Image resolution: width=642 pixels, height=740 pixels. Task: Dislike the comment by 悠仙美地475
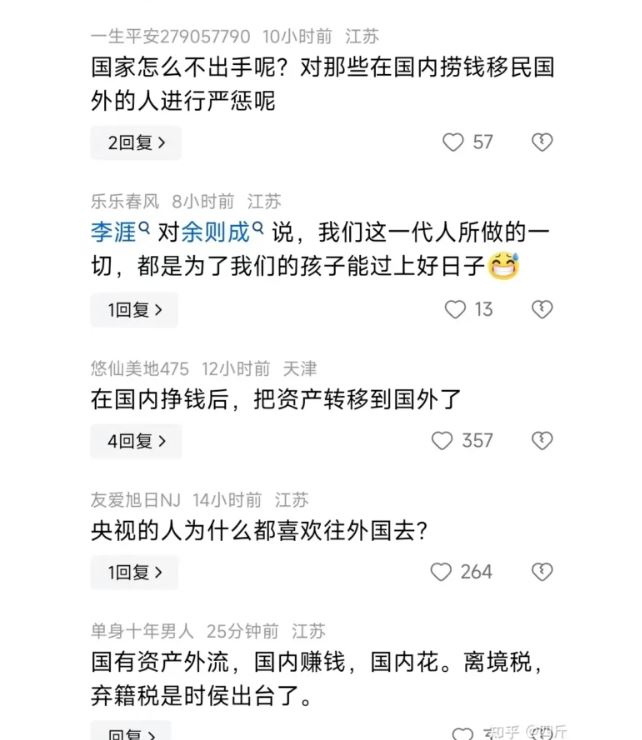pyautogui.click(x=541, y=440)
